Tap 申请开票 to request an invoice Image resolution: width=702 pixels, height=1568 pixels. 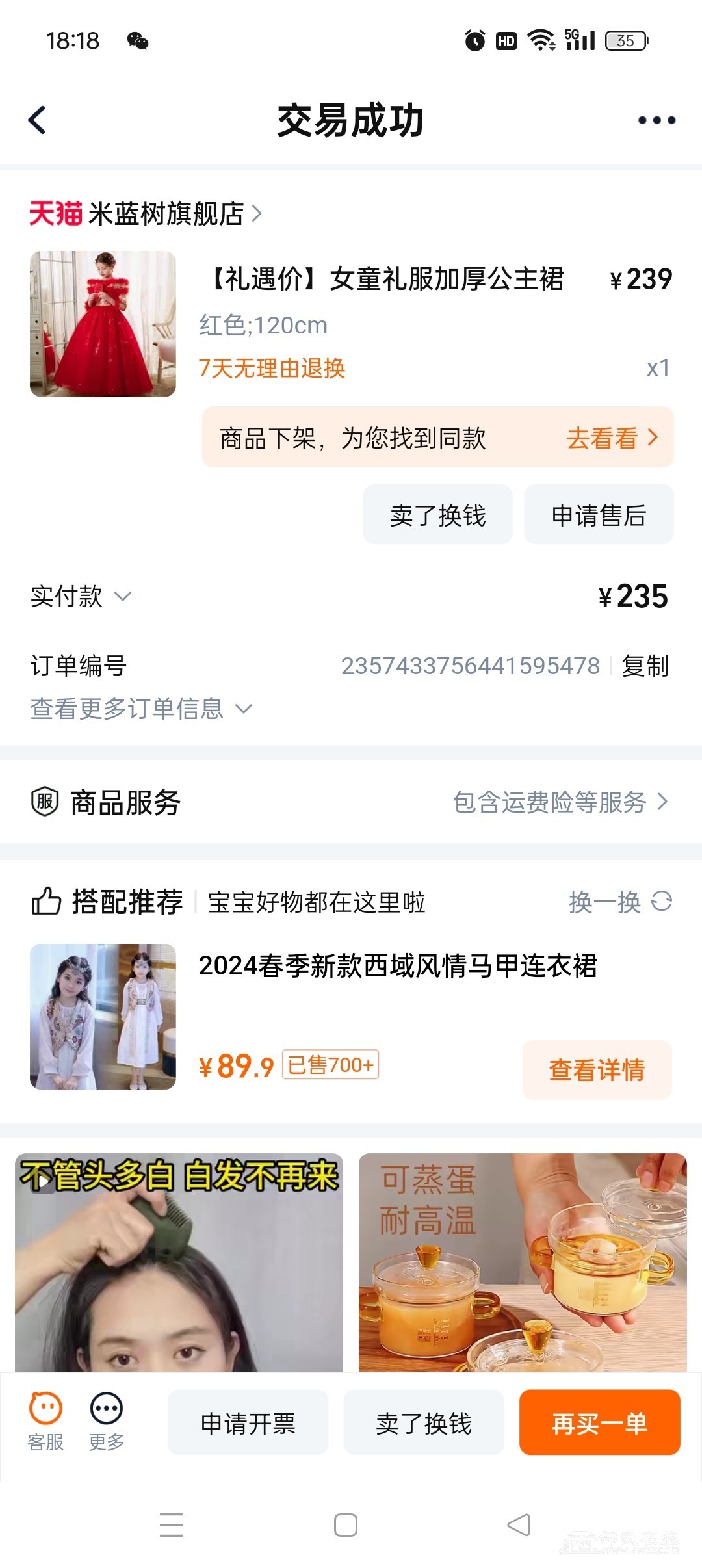coord(248,1422)
